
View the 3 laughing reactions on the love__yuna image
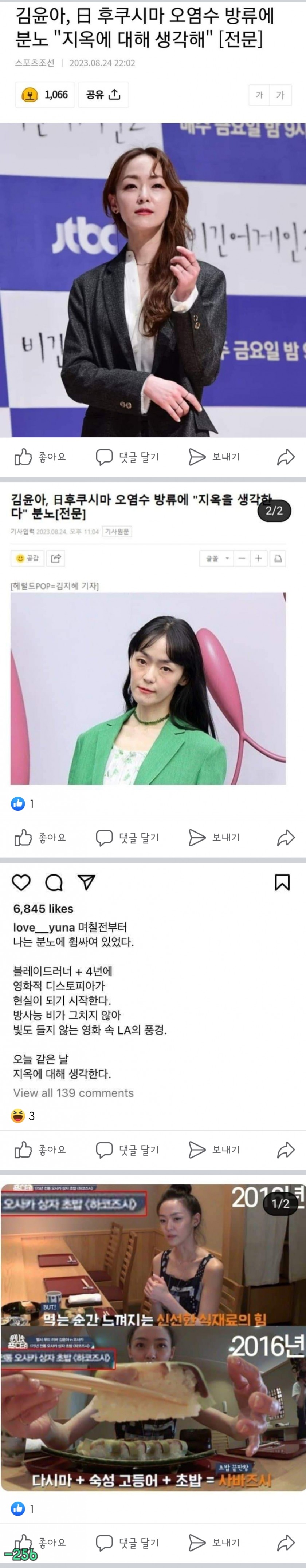[23, 1116]
